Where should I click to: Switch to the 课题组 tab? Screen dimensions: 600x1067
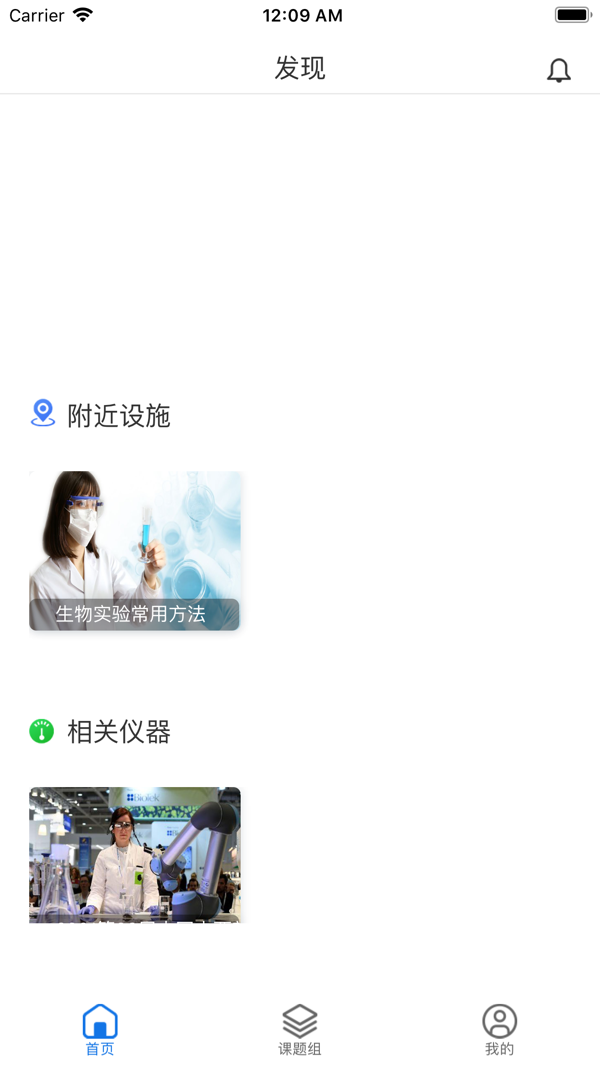point(300,1029)
